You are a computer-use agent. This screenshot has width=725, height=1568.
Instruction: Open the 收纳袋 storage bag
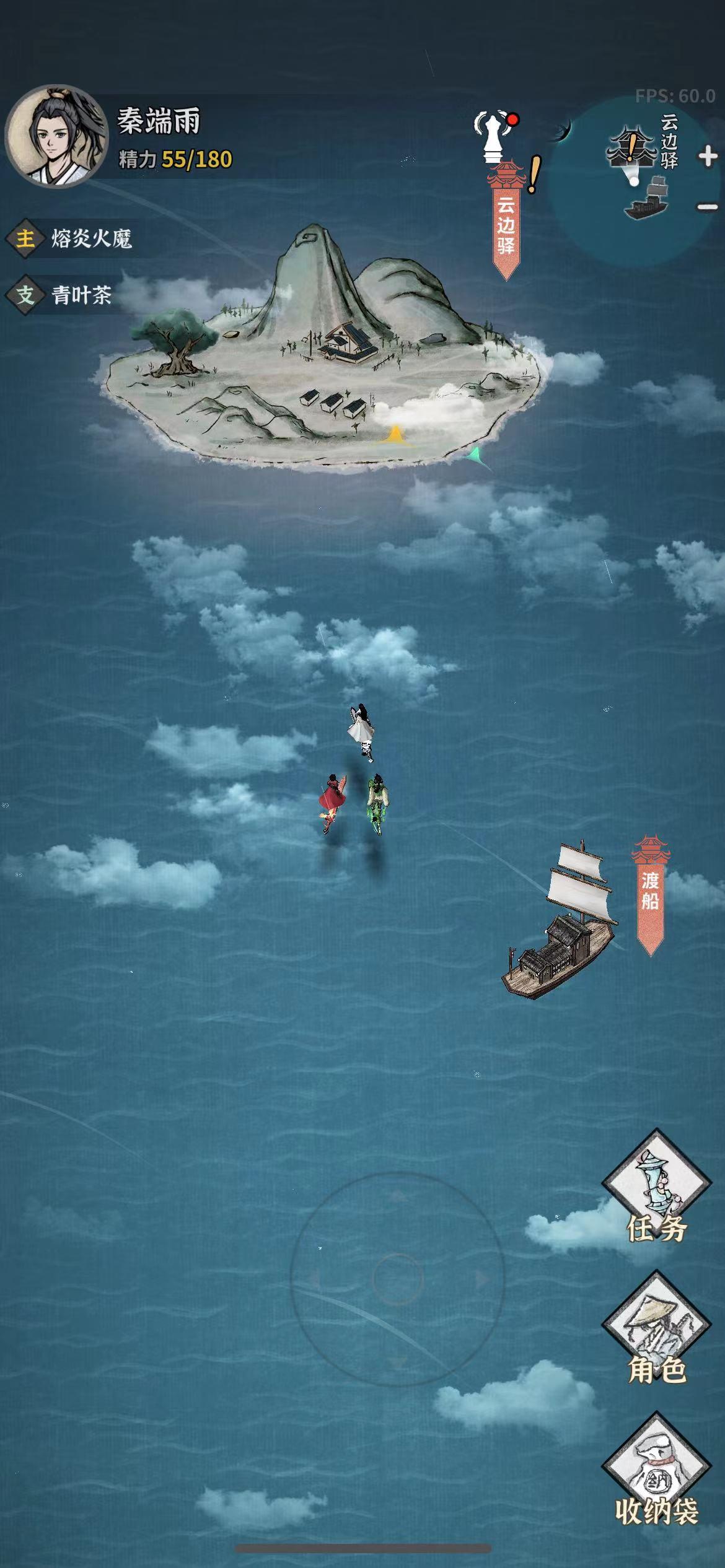656,1473
